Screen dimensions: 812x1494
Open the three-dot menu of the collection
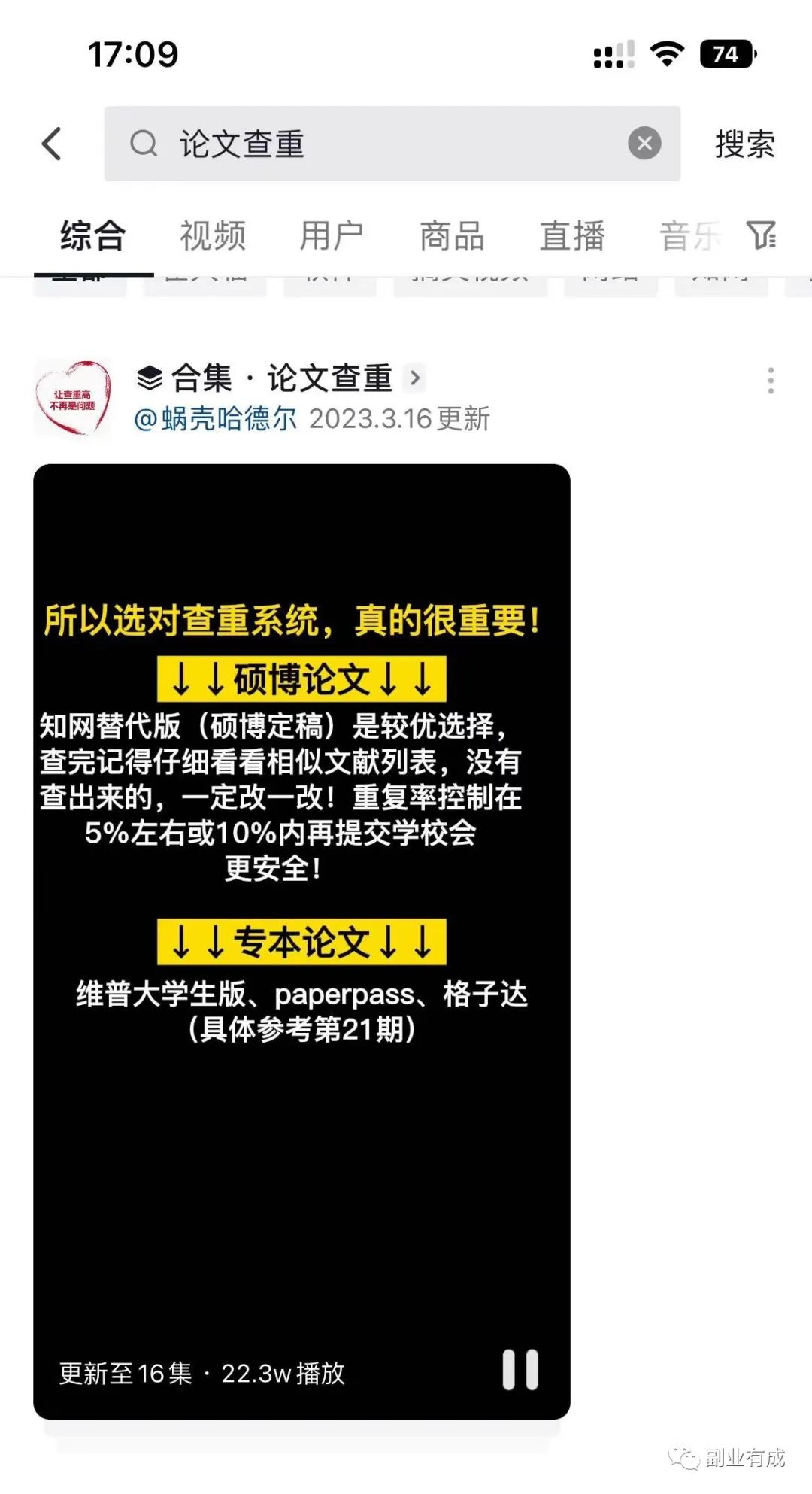(x=770, y=381)
